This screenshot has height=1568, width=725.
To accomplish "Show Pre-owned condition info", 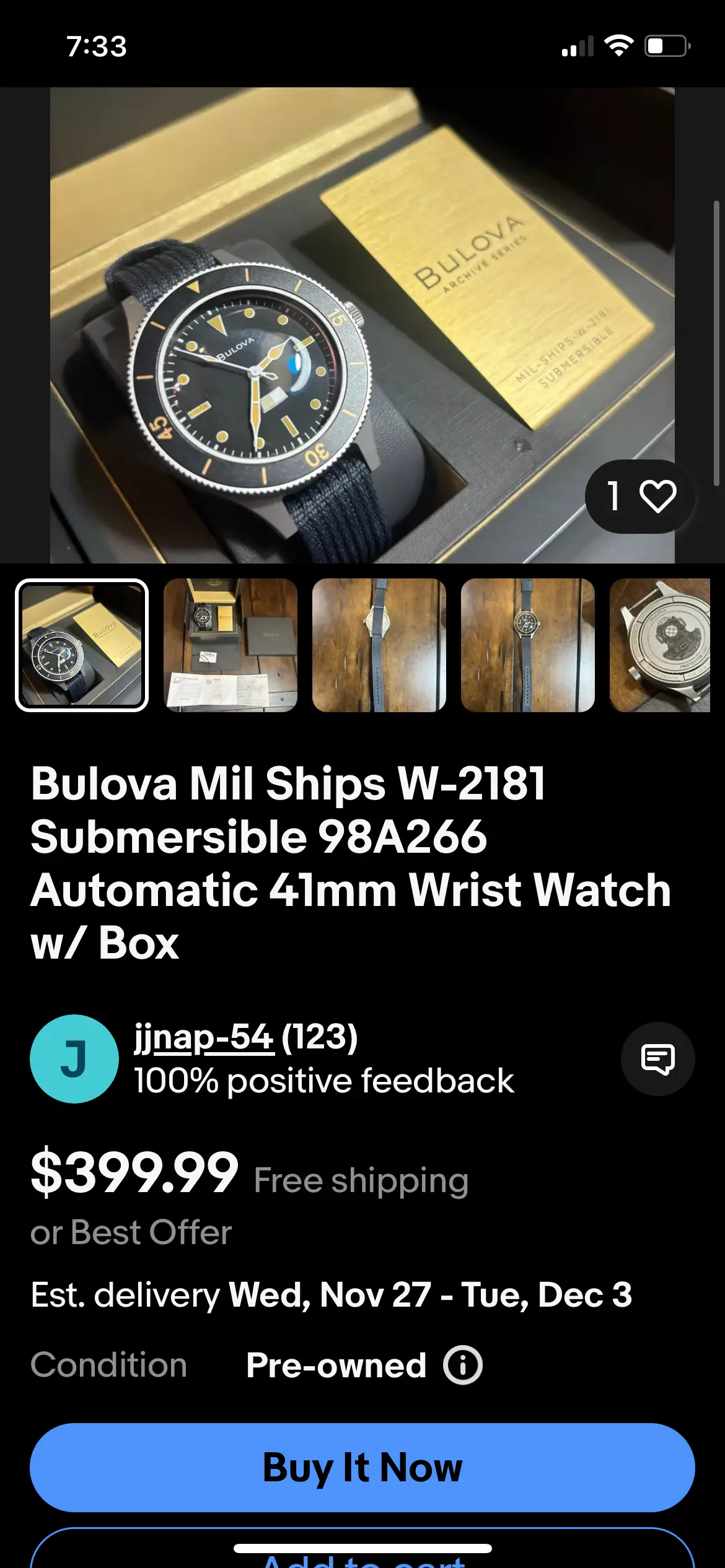I will click(x=463, y=1365).
